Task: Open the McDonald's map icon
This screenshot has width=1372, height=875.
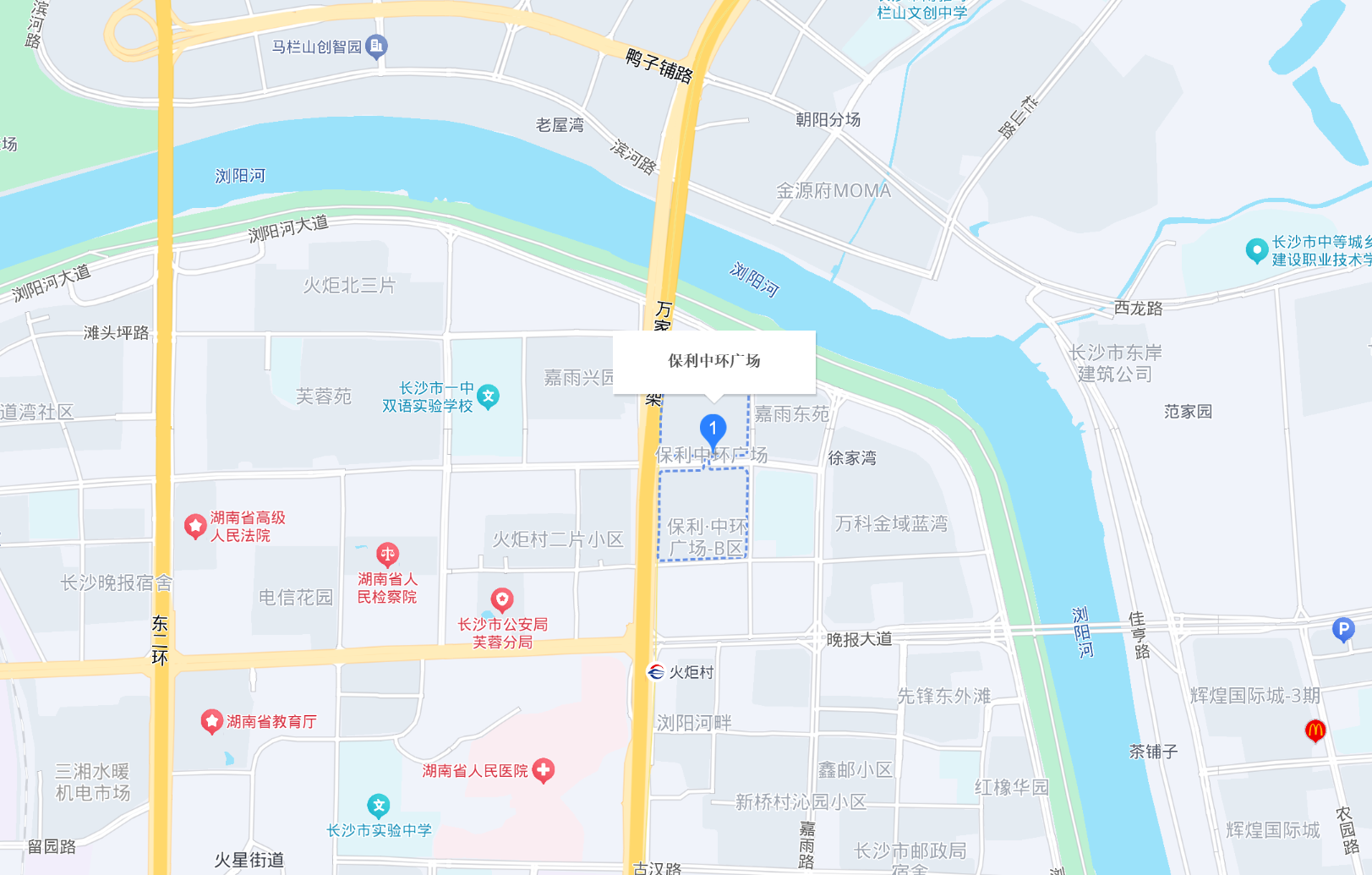Action: (x=1315, y=730)
